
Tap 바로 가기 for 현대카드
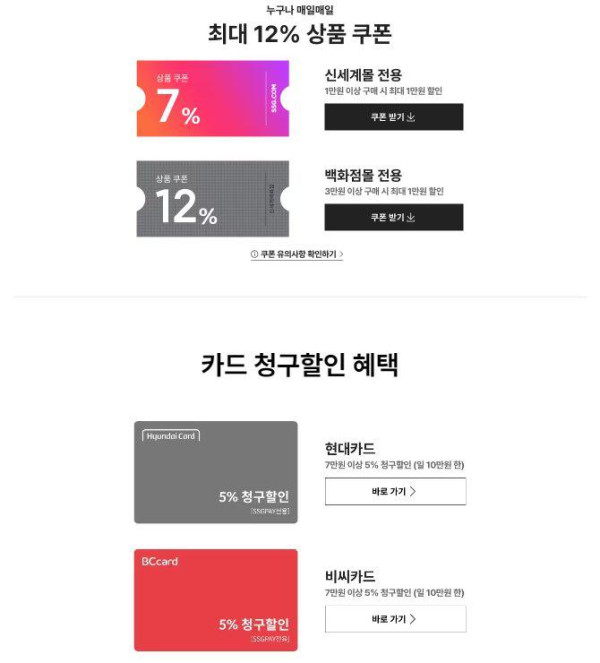tap(395, 491)
